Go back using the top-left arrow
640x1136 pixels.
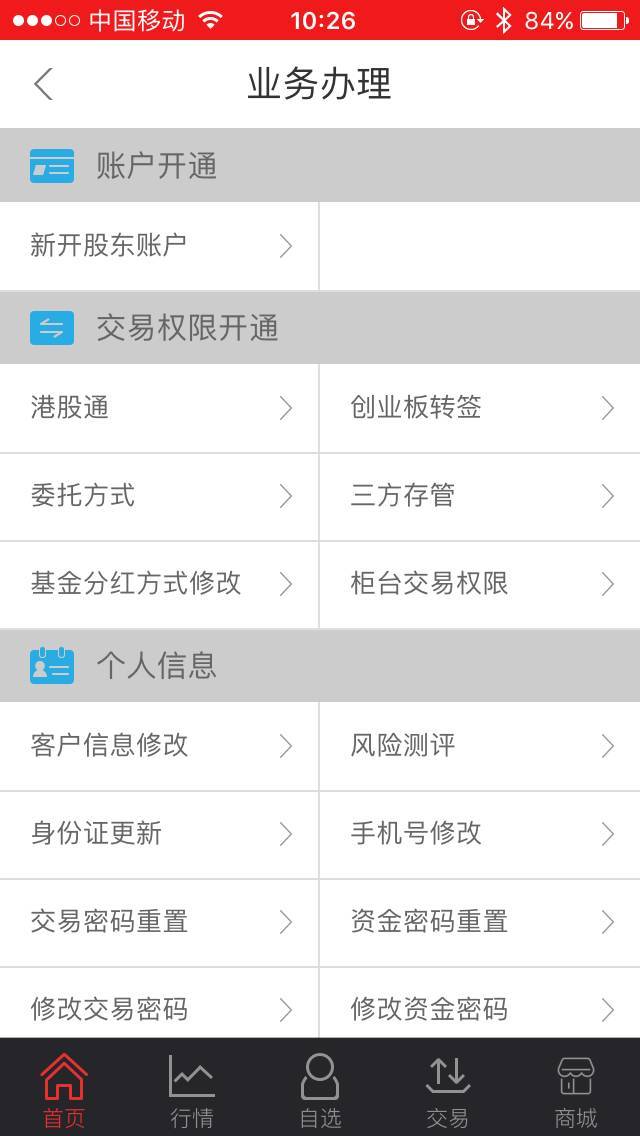pyautogui.click(x=43, y=84)
